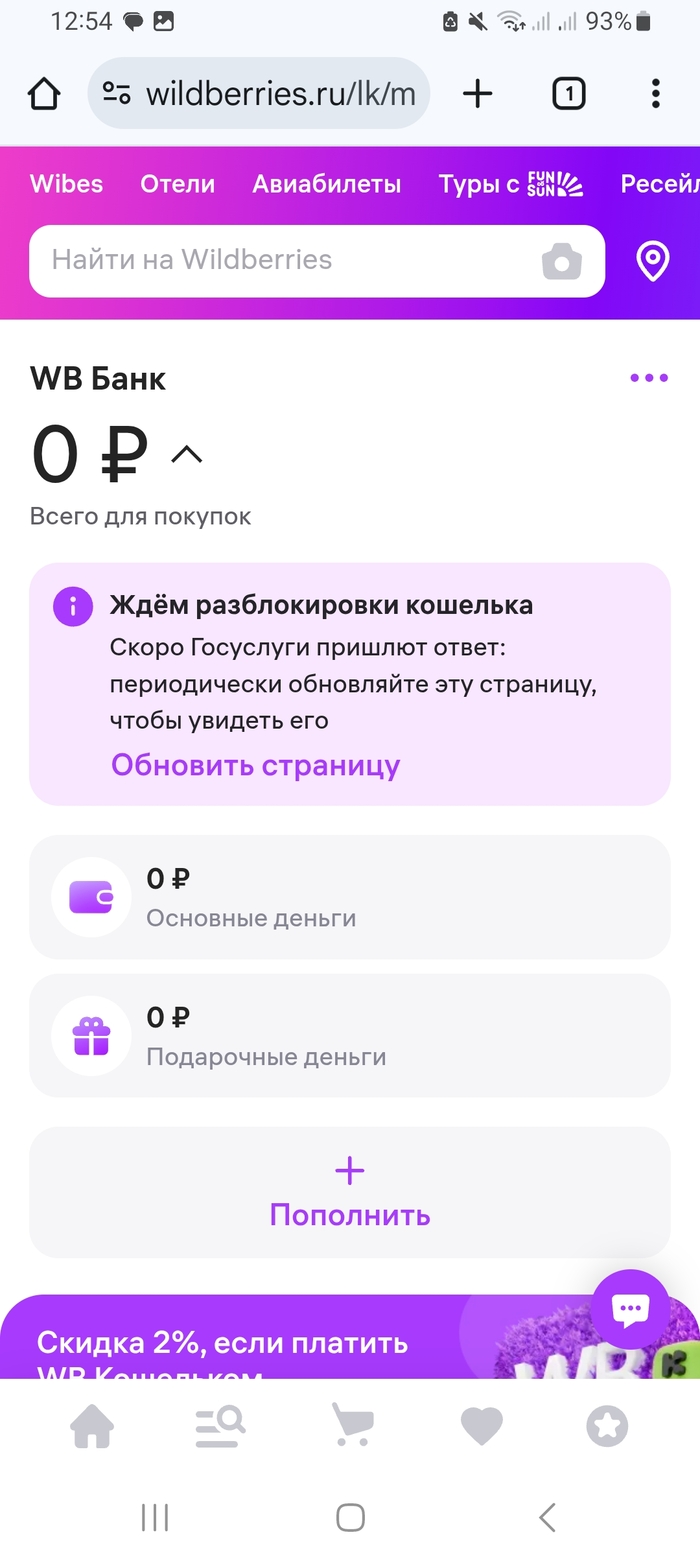Tap Пополнить to top up wallet

coord(349,1193)
